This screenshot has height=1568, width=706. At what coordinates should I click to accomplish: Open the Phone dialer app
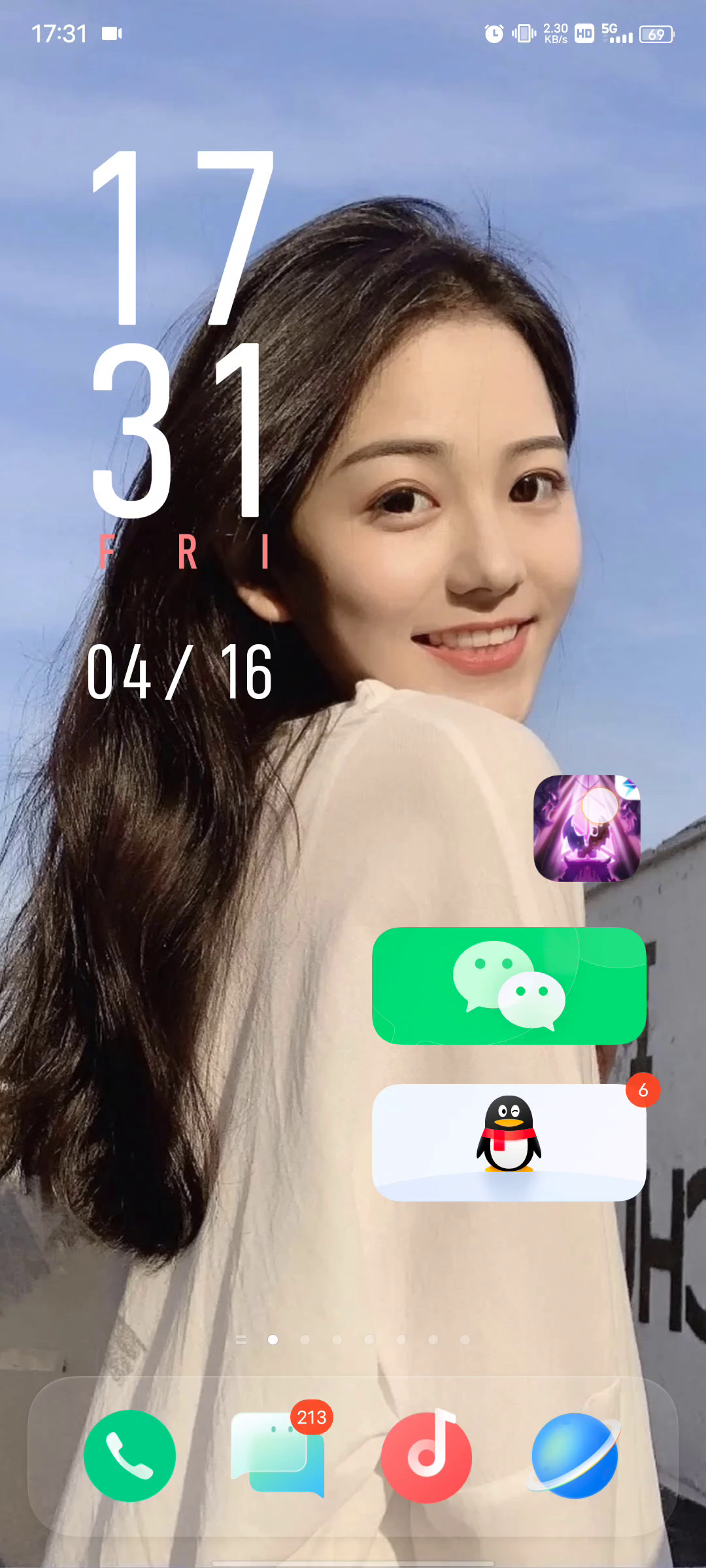point(129,1456)
